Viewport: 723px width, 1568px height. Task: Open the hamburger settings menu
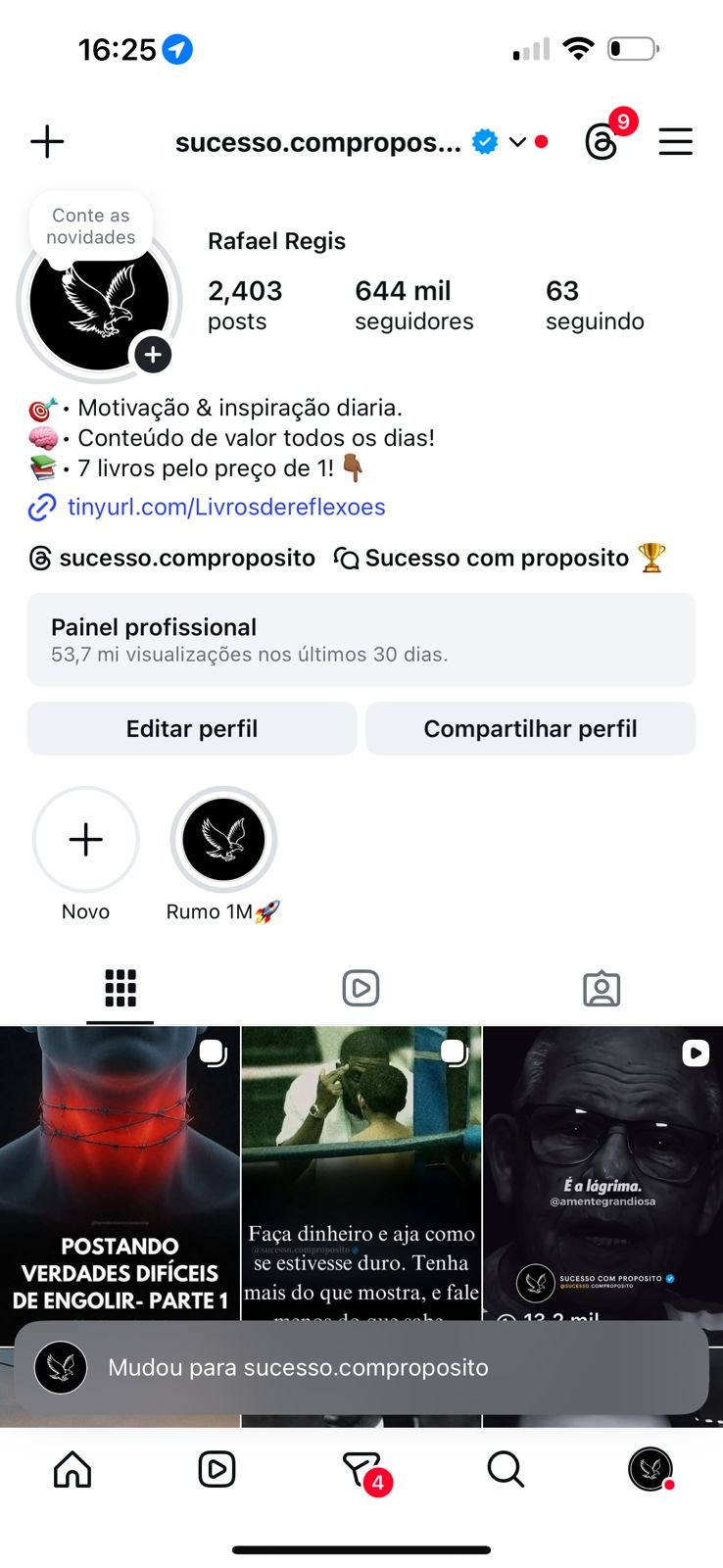tap(675, 142)
